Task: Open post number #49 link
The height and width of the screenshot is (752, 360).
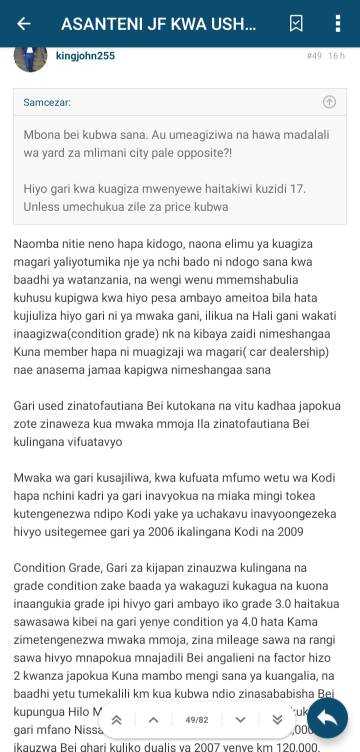Action: (314, 56)
